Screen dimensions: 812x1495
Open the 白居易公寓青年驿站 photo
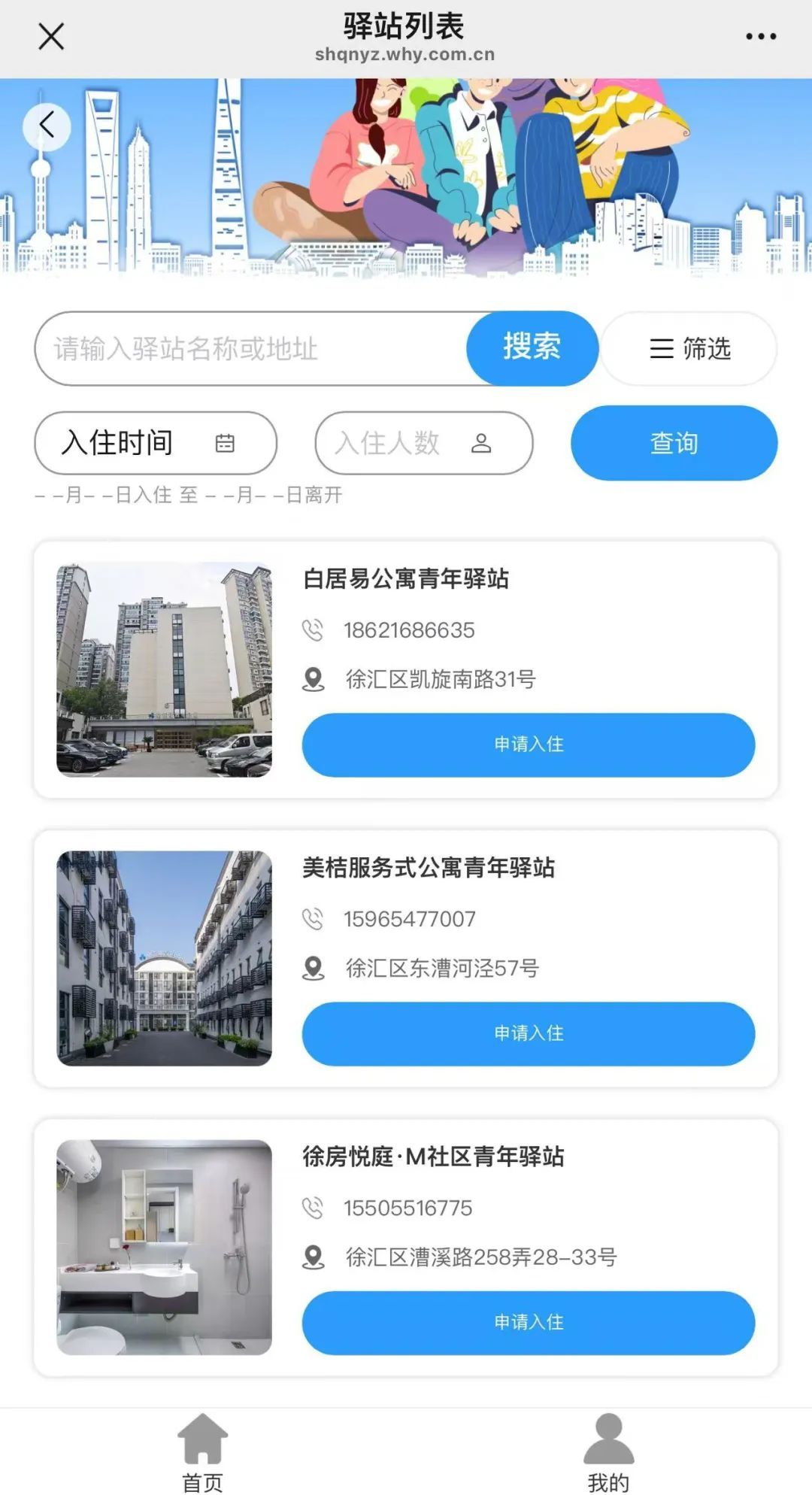(164, 669)
